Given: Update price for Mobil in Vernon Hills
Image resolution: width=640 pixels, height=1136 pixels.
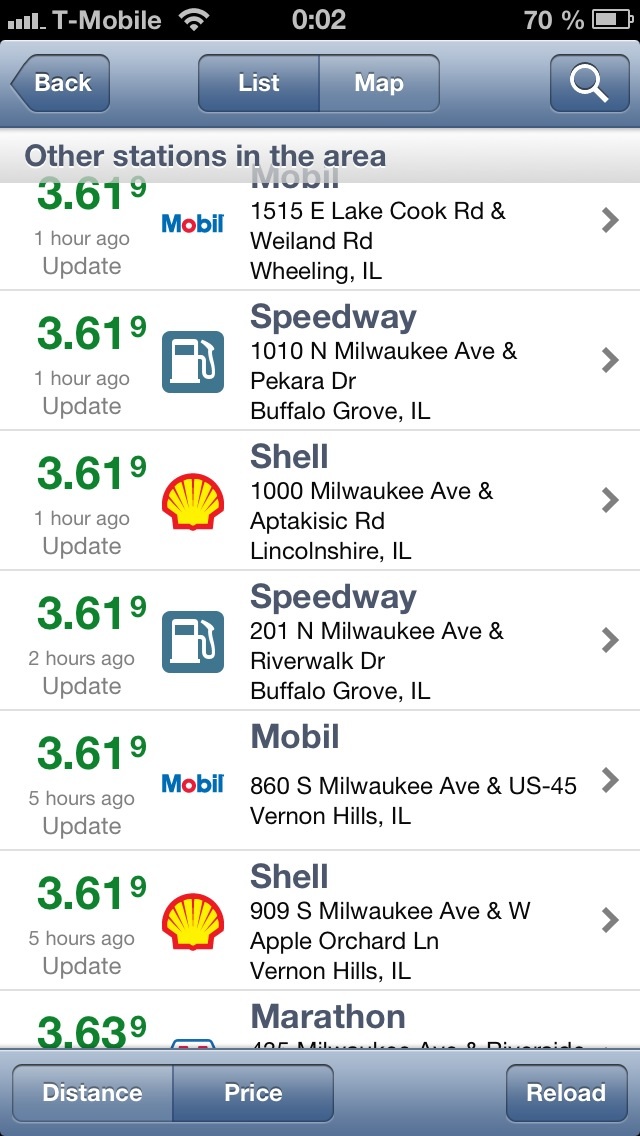Looking at the screenshot, I should click(x=82, y=826).
